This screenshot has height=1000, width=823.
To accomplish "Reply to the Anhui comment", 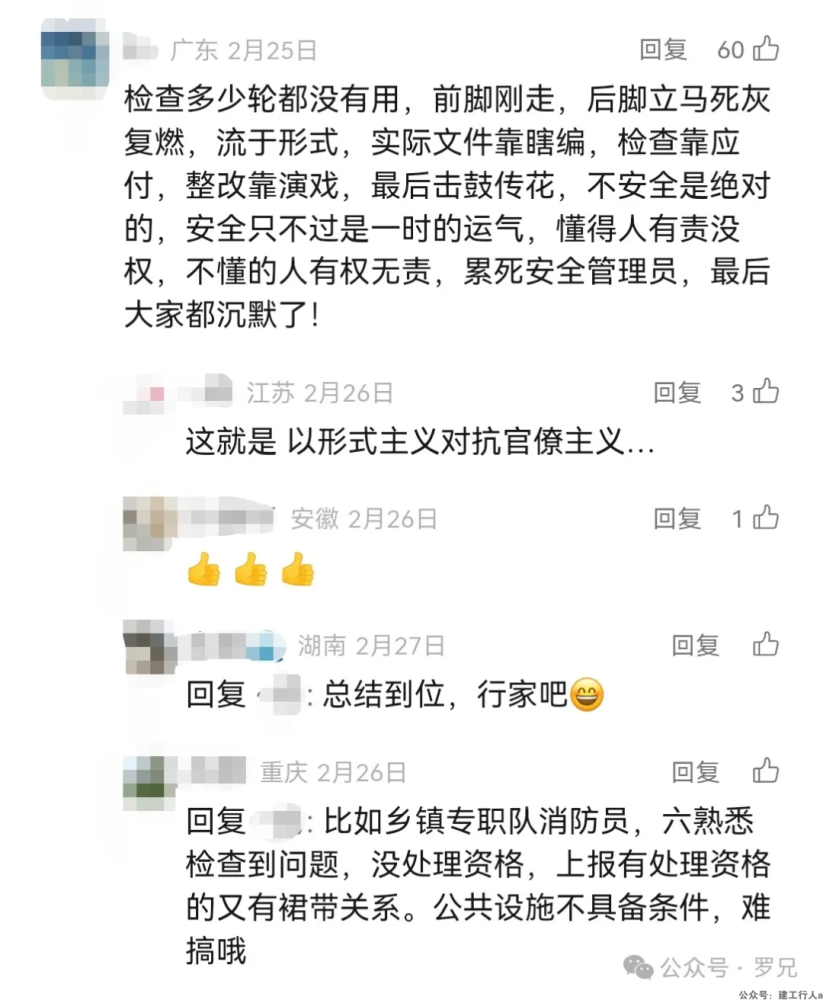I will [677, 518].
